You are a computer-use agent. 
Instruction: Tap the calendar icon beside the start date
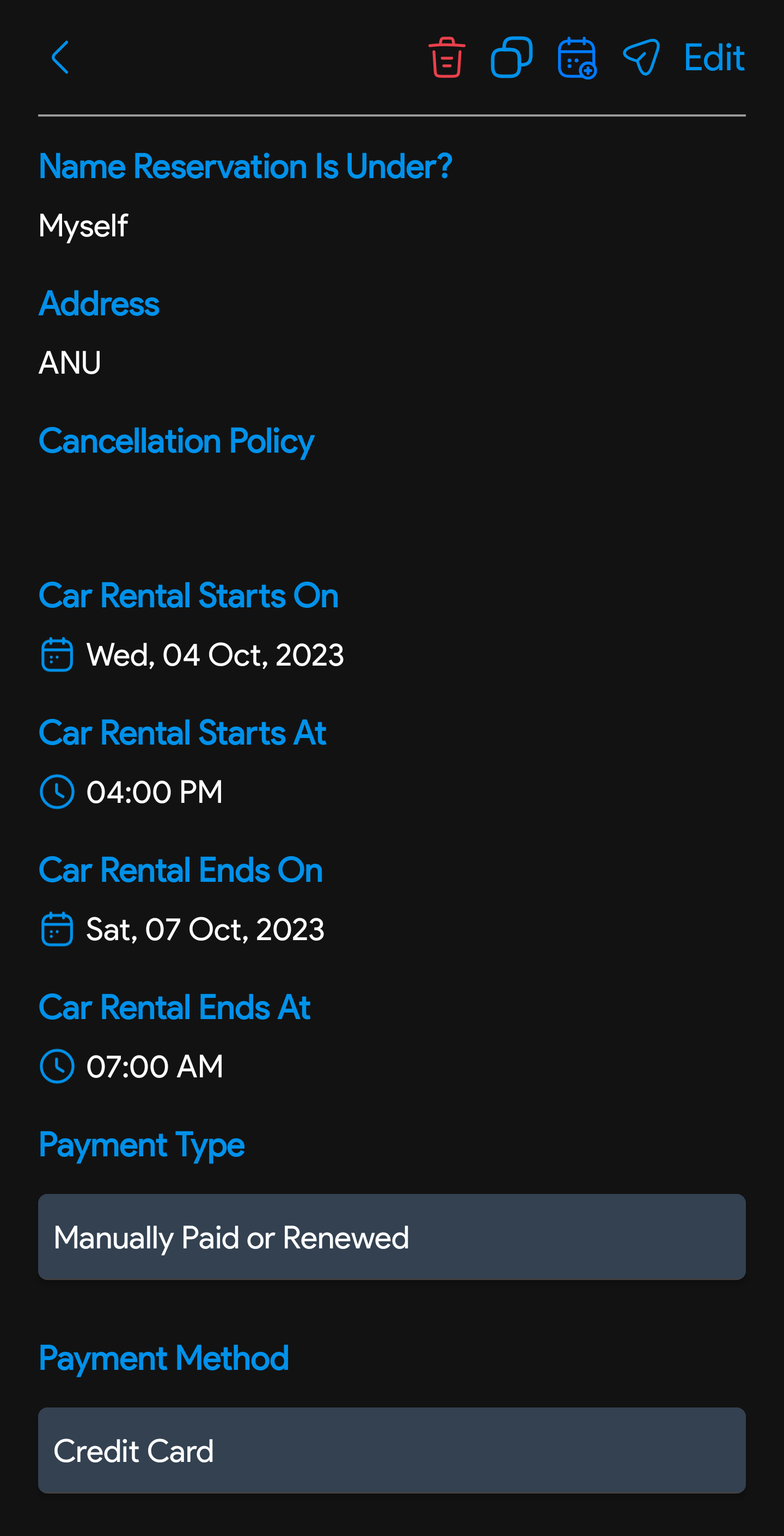56,654
